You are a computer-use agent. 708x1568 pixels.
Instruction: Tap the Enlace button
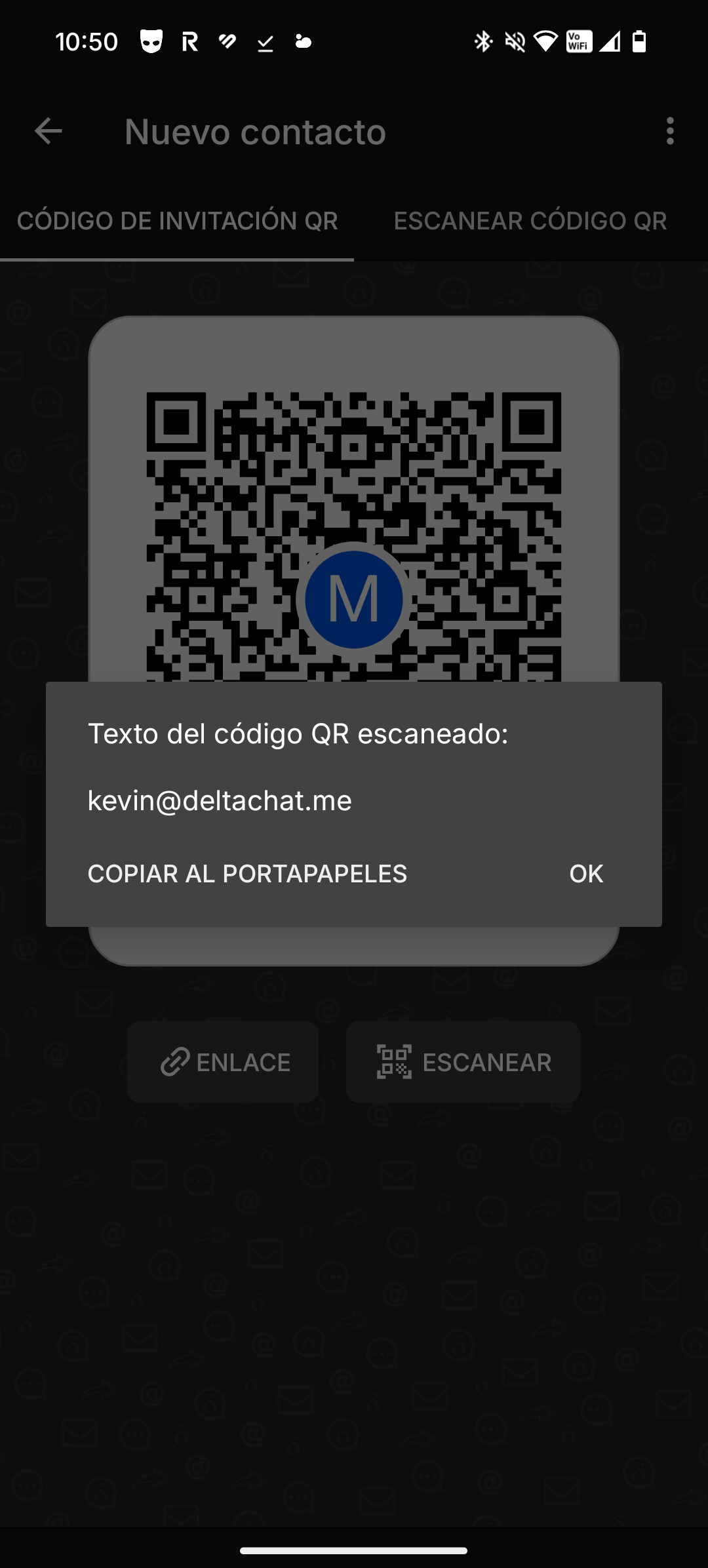tap(224, 1062)
